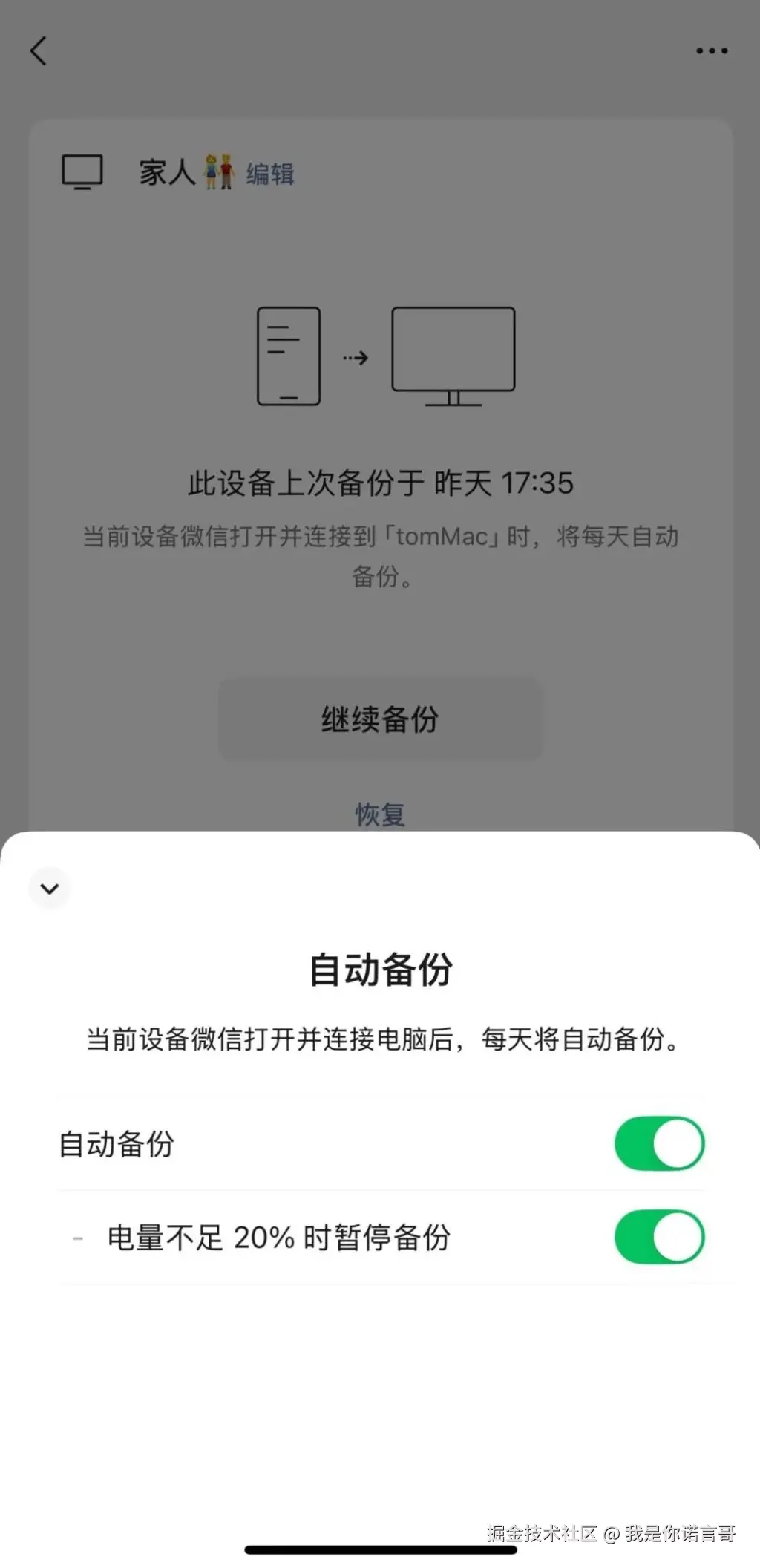Image resolution: width=760 pixels, height=1568 pixels.
Task: Tap 编辑 next to 家人
Action: pyautogui.click(x=270, y=174)
